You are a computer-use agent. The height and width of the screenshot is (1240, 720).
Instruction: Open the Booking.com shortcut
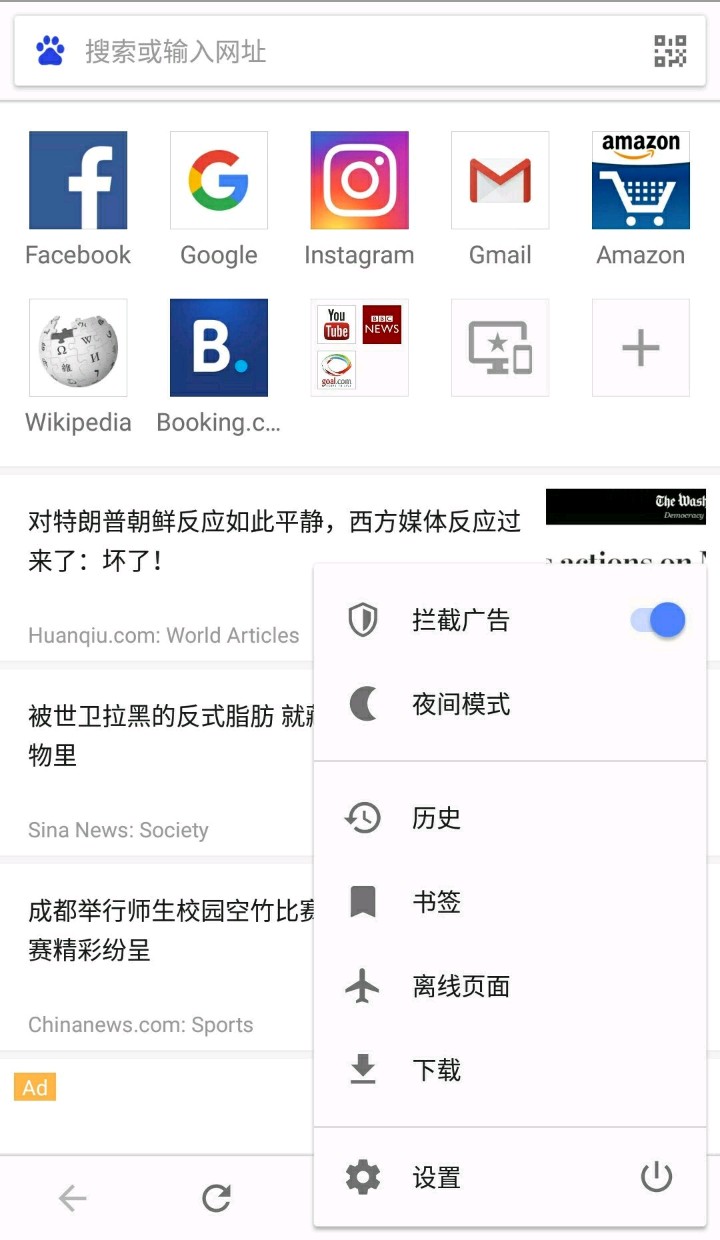pos(219,348)
